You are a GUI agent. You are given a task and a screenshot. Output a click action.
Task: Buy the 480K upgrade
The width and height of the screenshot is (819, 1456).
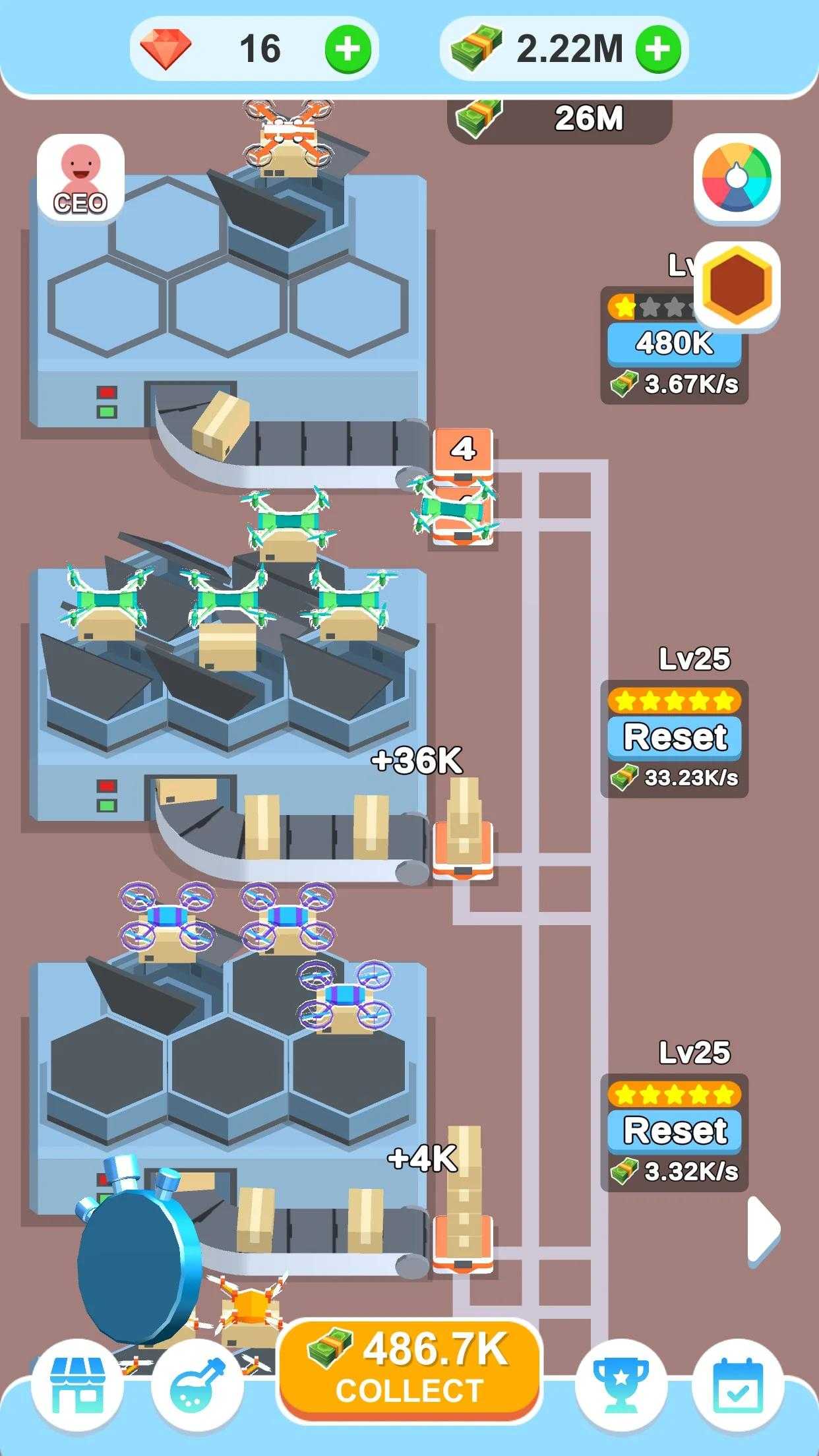click(674, 344)
